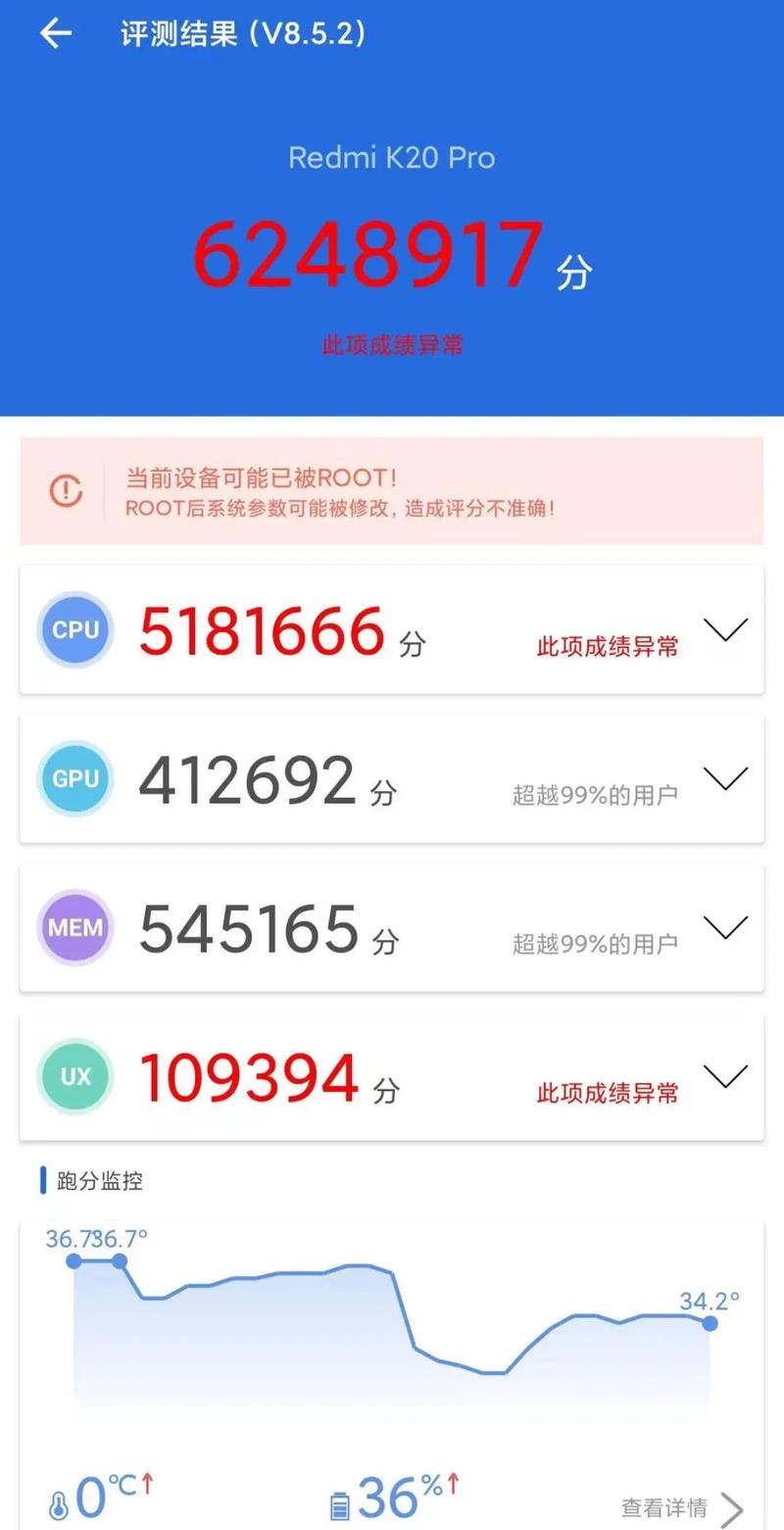
Task: Select the CPU category icon
Action: (75, 630)
